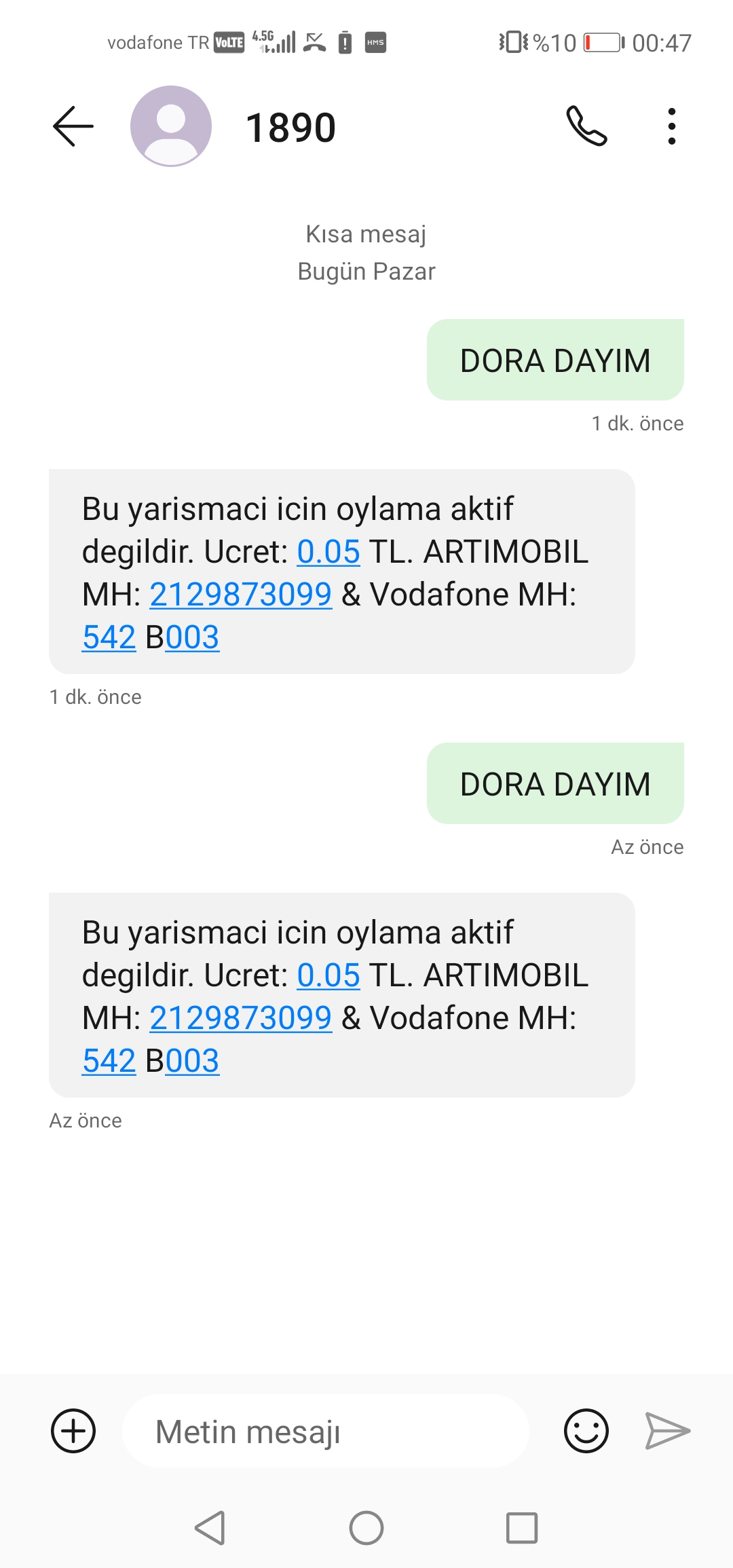Tap the 2129873099 link in the latest reply
733x1568 pixels.
click(x=241, y=1018)
